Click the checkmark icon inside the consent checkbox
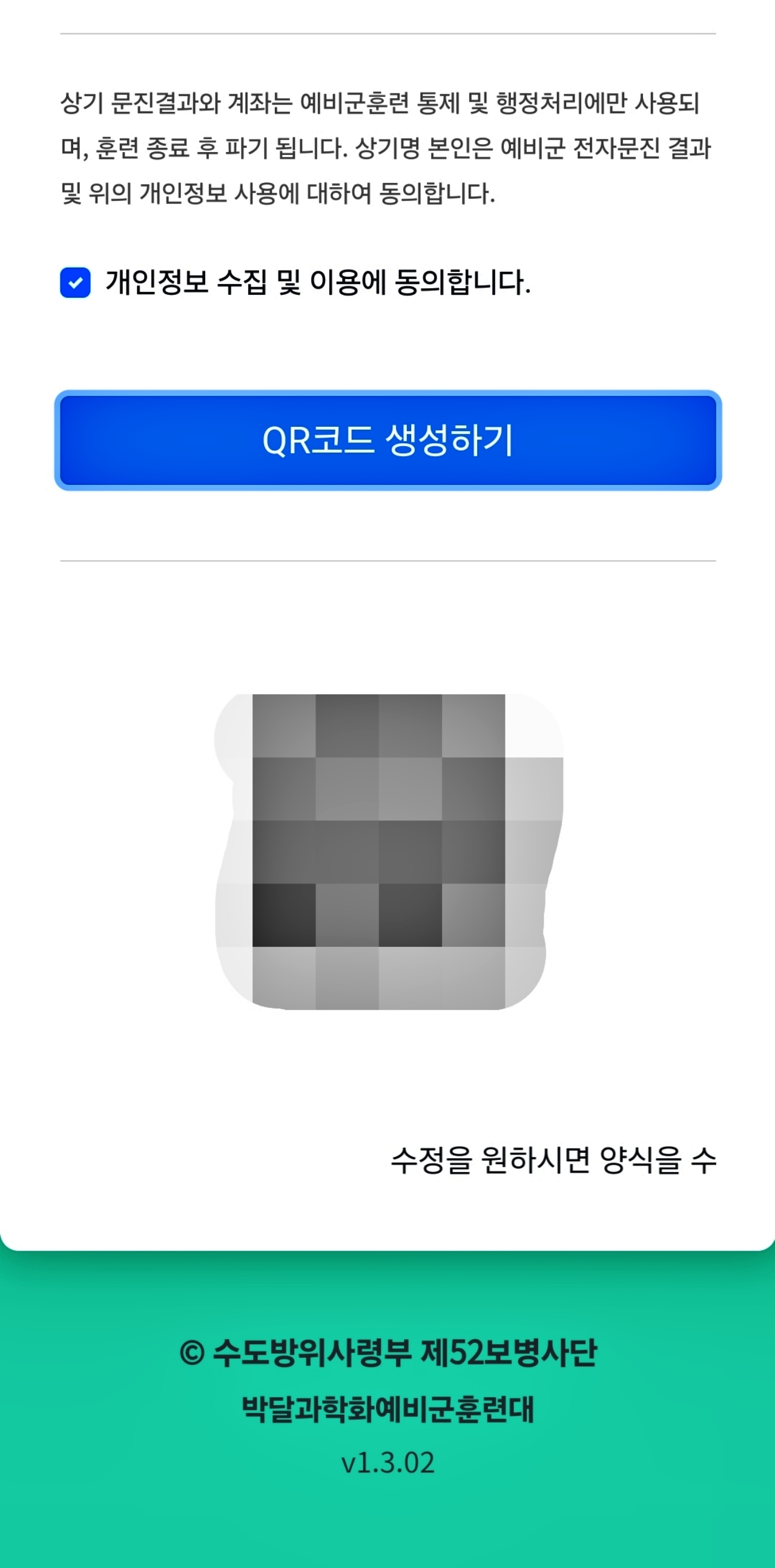This screenshot has width=775, height=1568. (75, 282)
